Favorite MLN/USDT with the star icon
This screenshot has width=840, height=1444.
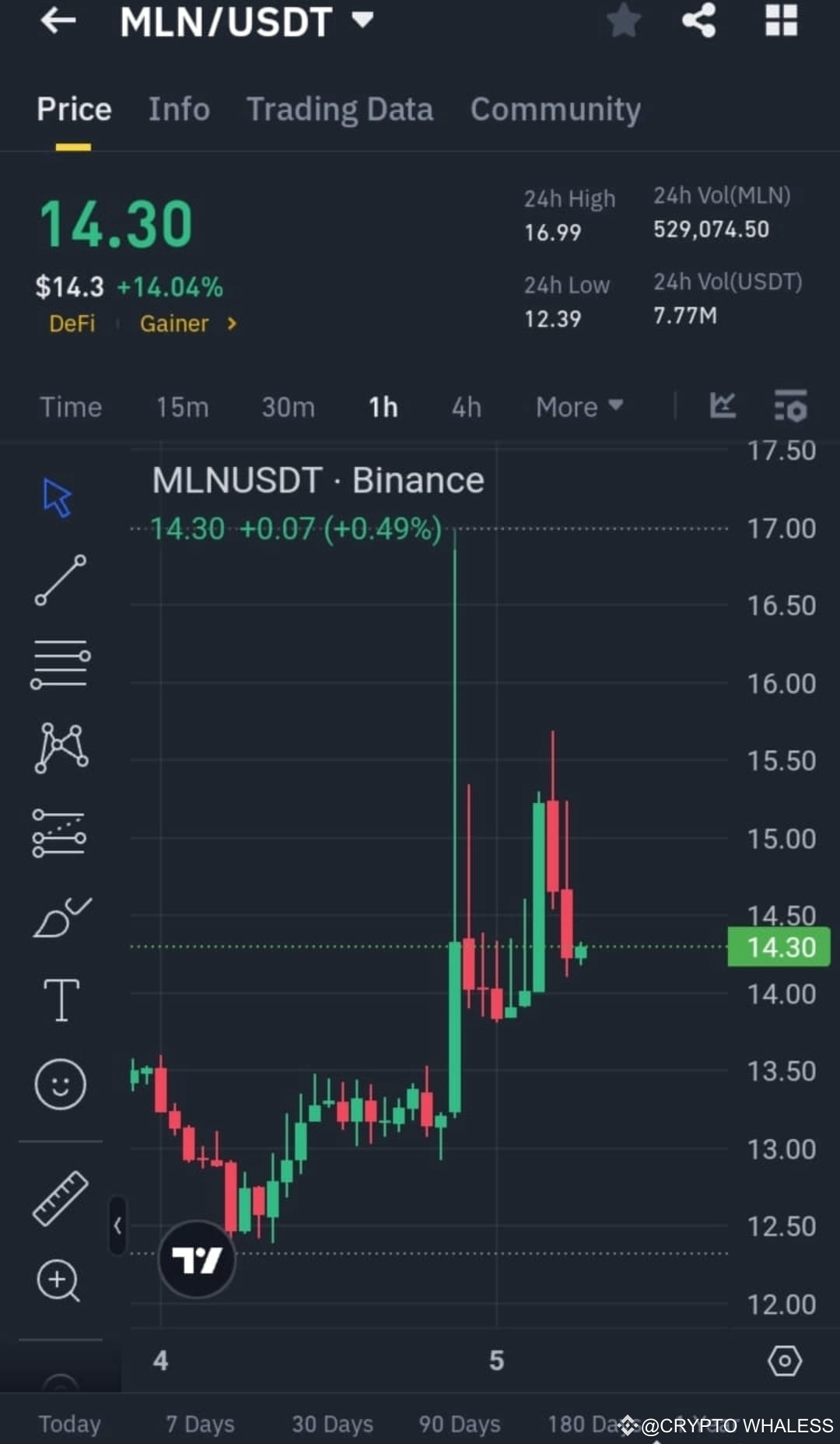624,22
